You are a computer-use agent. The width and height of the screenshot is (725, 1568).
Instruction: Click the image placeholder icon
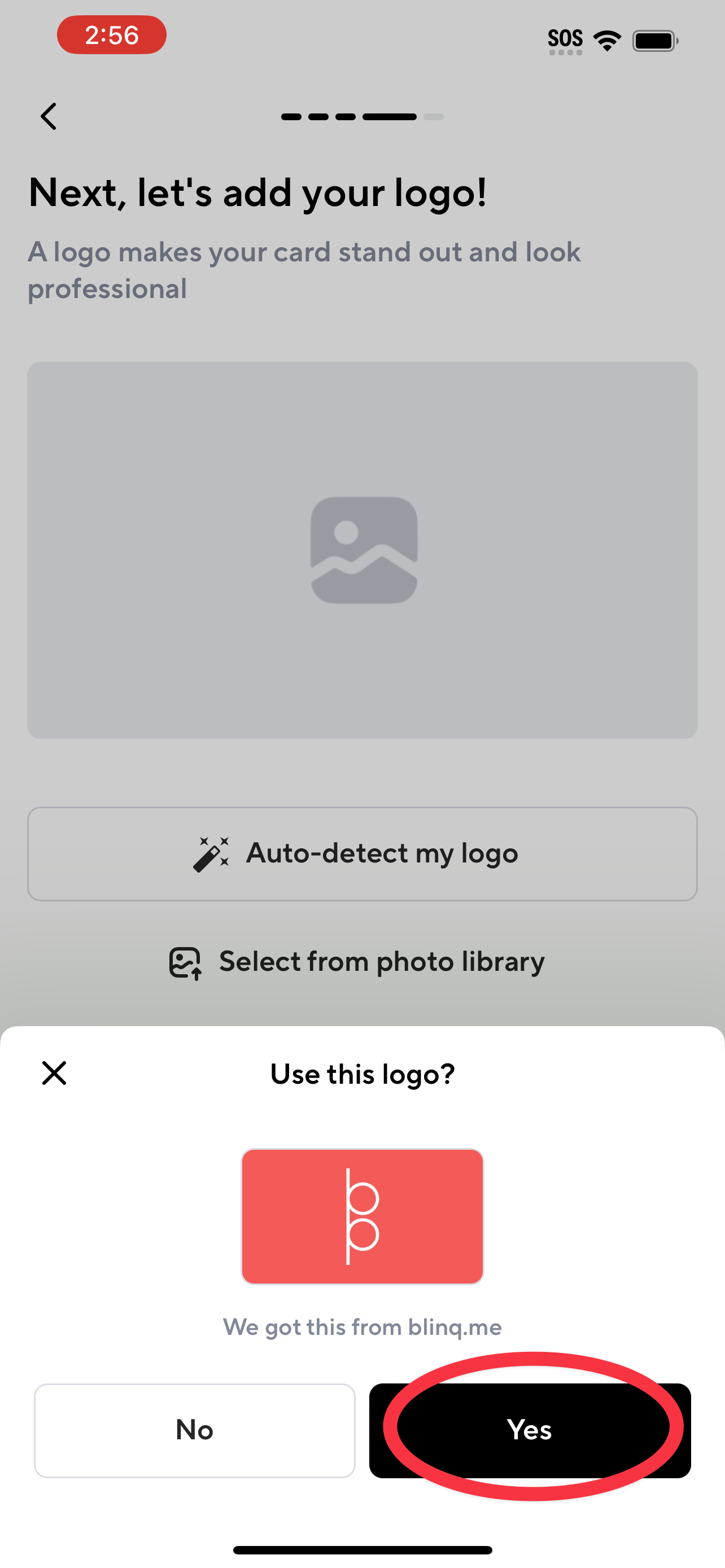363,549
